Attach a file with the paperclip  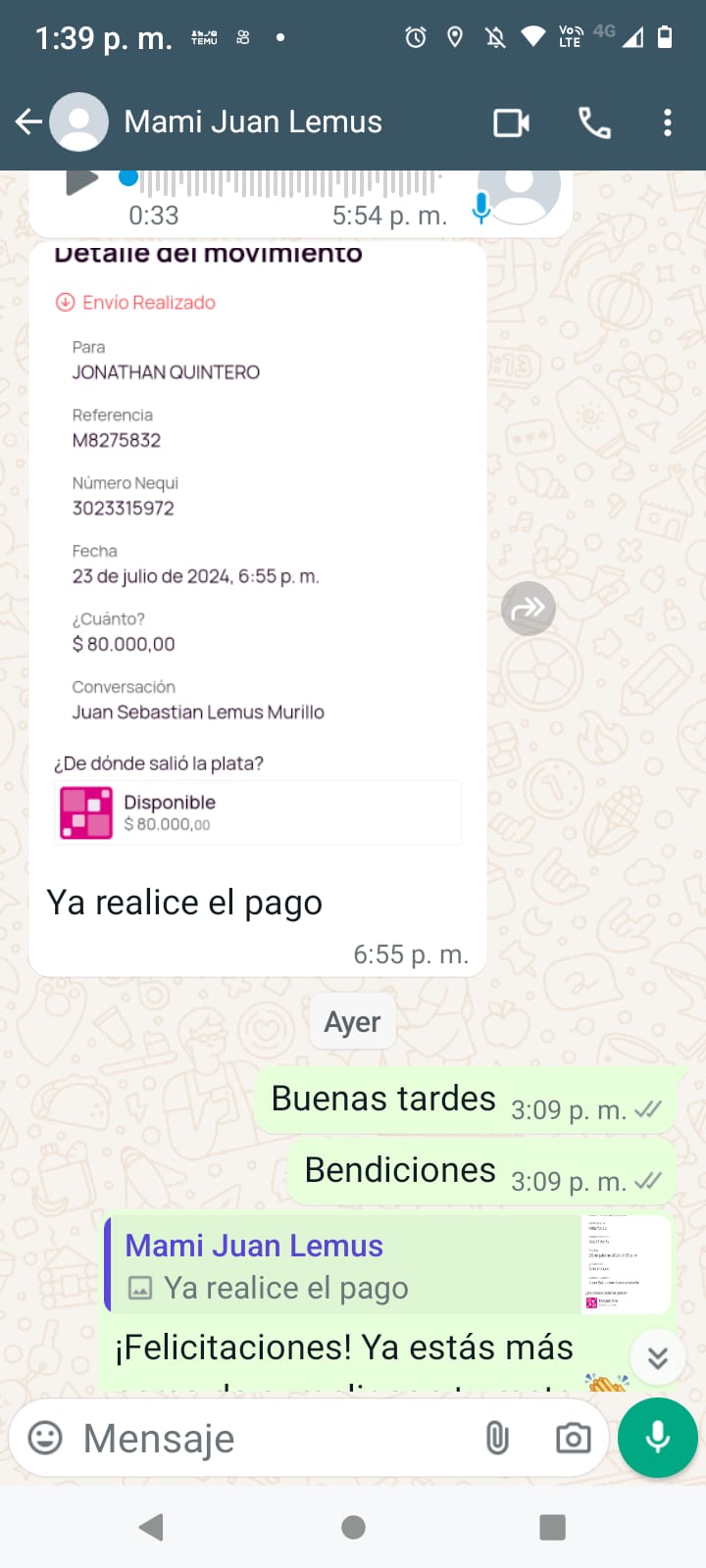point(498,1438)
